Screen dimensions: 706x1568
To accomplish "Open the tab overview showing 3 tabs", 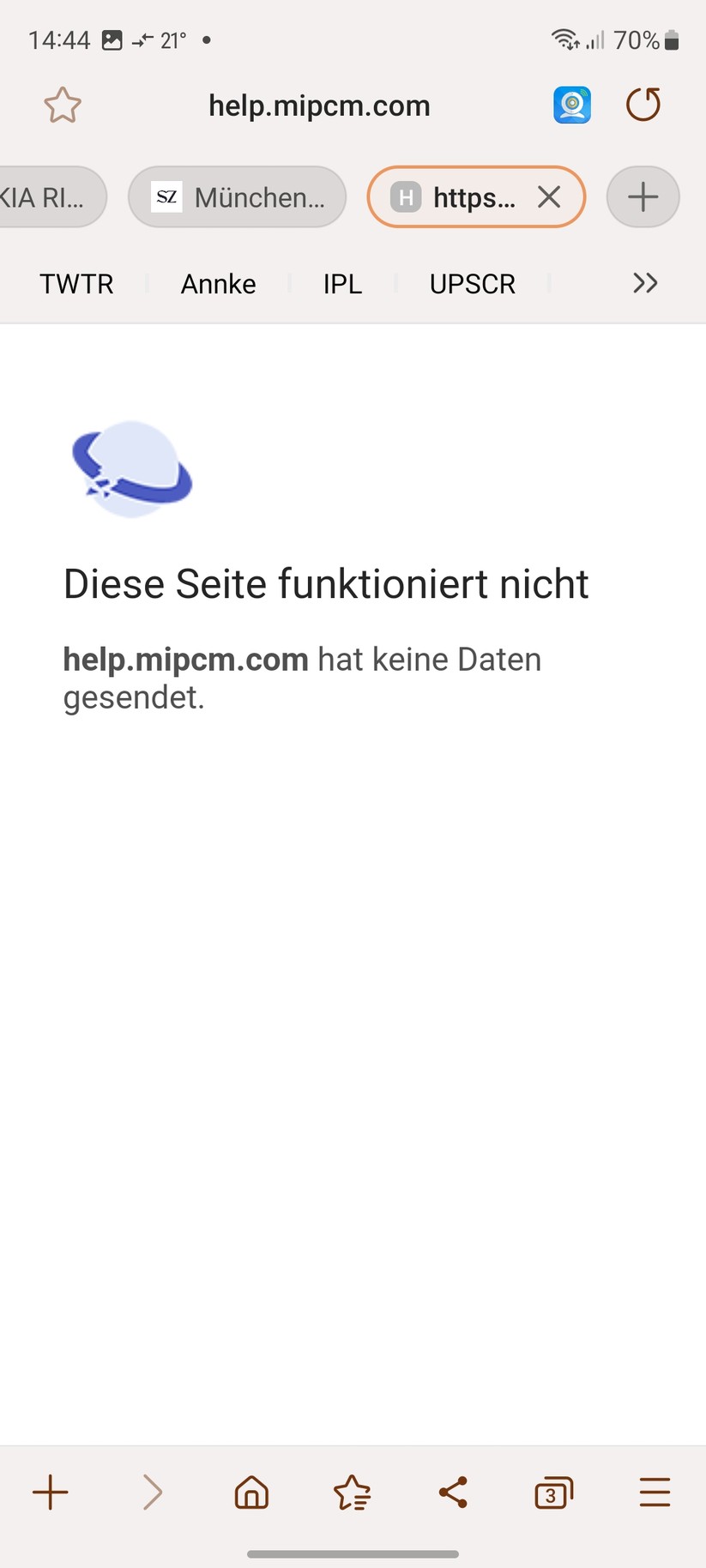I will click(553, 1493).
